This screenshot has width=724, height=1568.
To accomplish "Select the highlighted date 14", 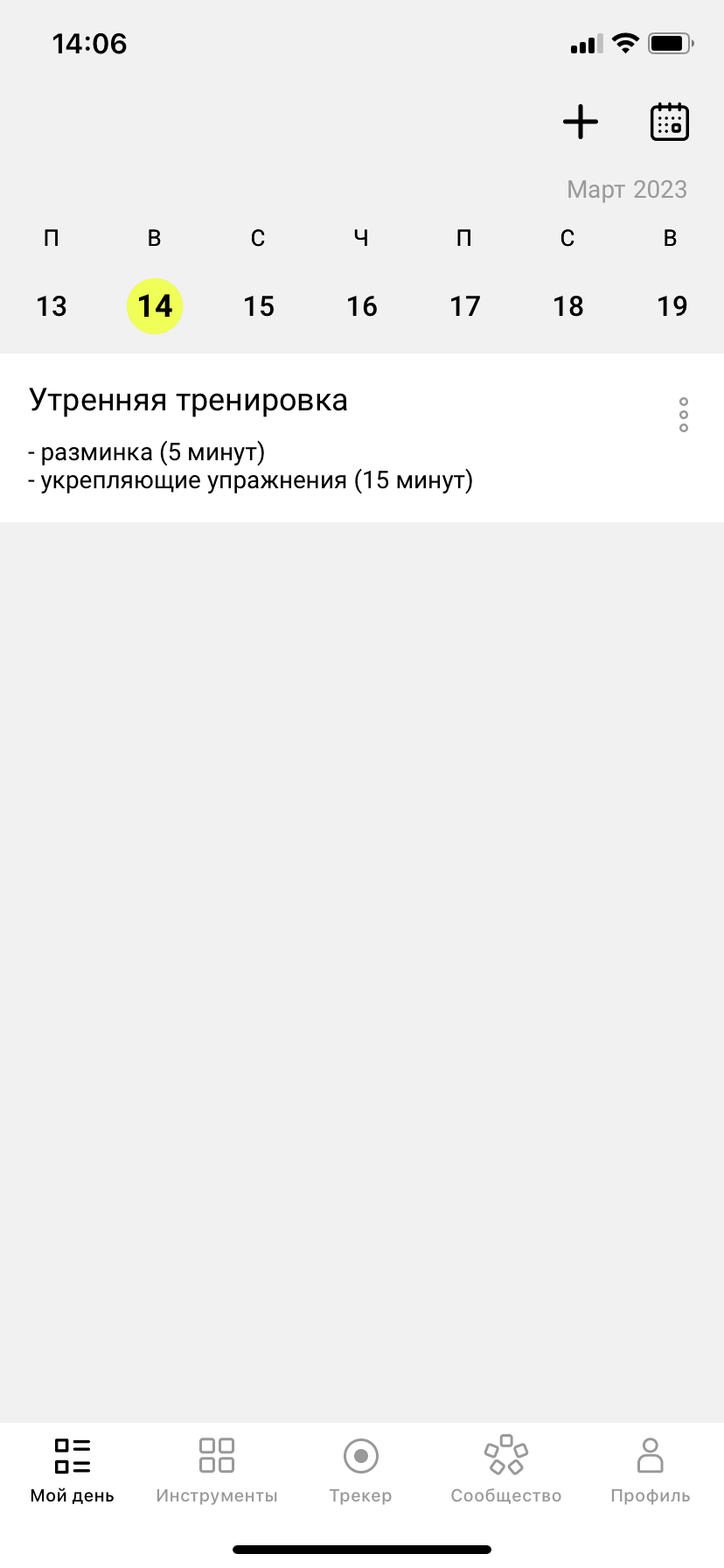I will 155,306.
